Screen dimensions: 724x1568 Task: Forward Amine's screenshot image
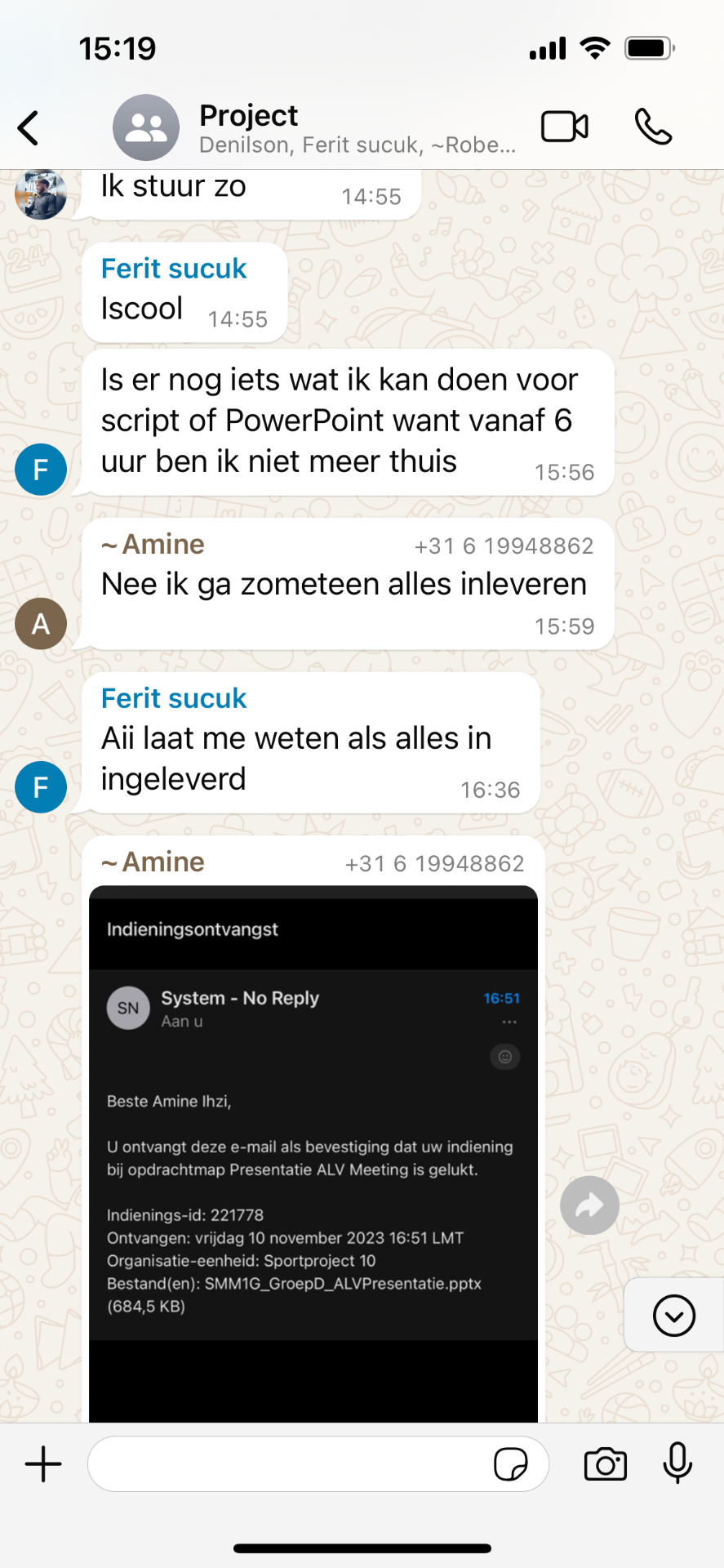coord(589,1205)
